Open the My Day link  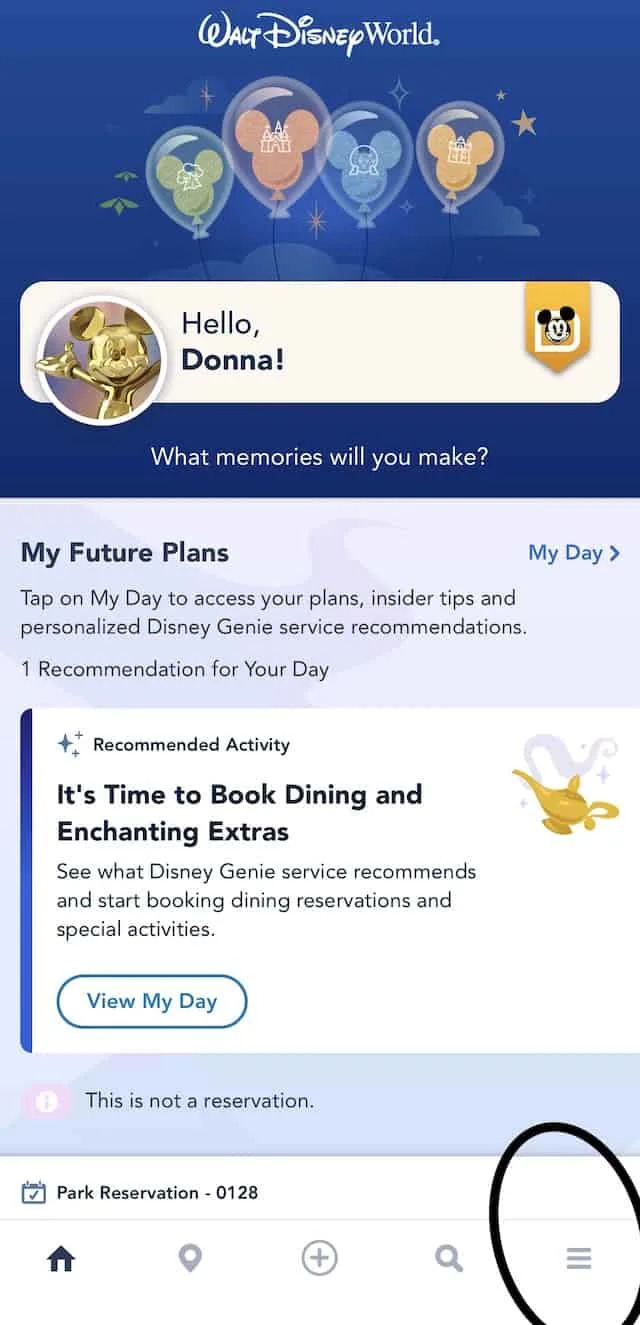(574, 553)
